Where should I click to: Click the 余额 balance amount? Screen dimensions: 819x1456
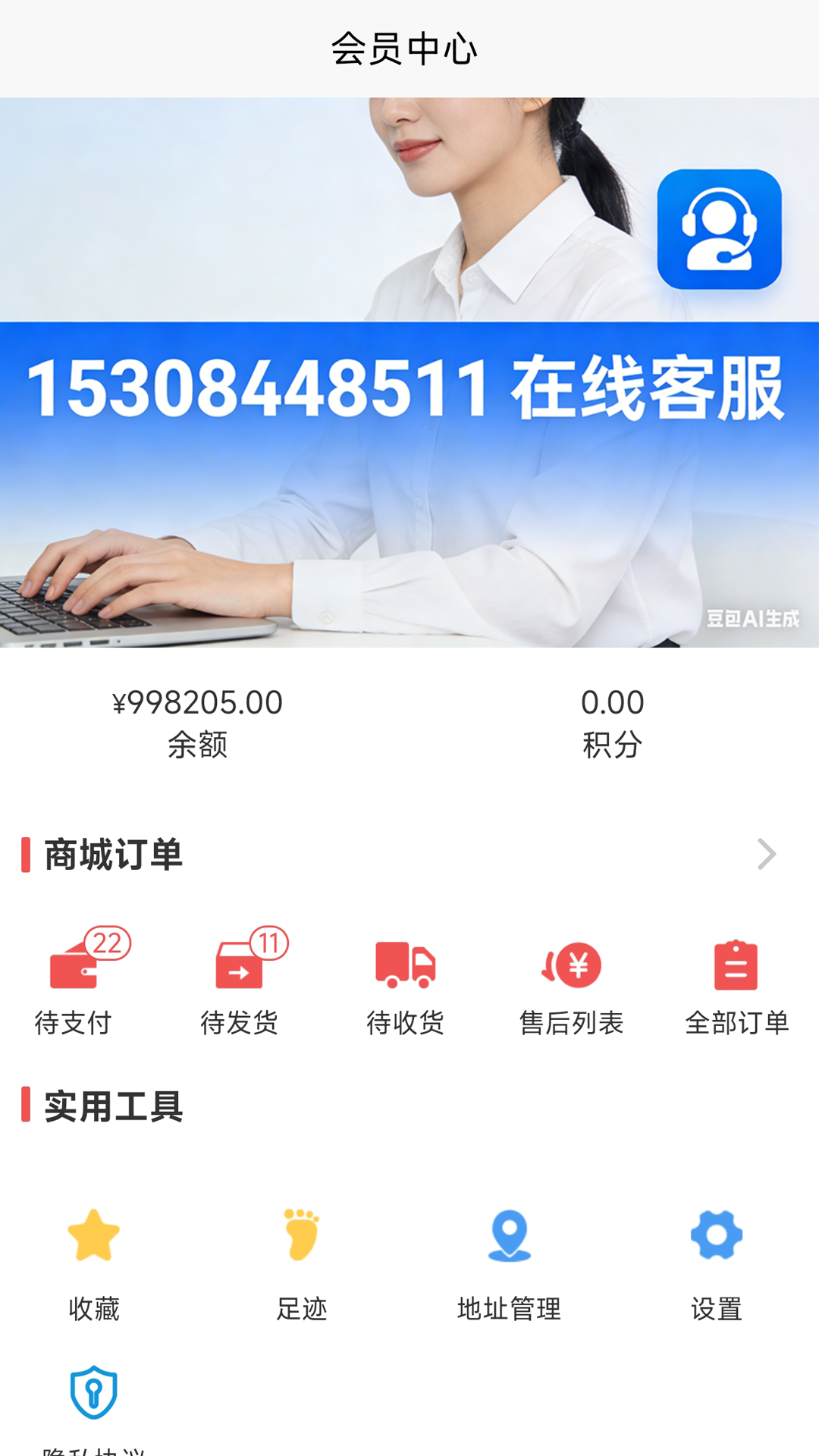199,702
